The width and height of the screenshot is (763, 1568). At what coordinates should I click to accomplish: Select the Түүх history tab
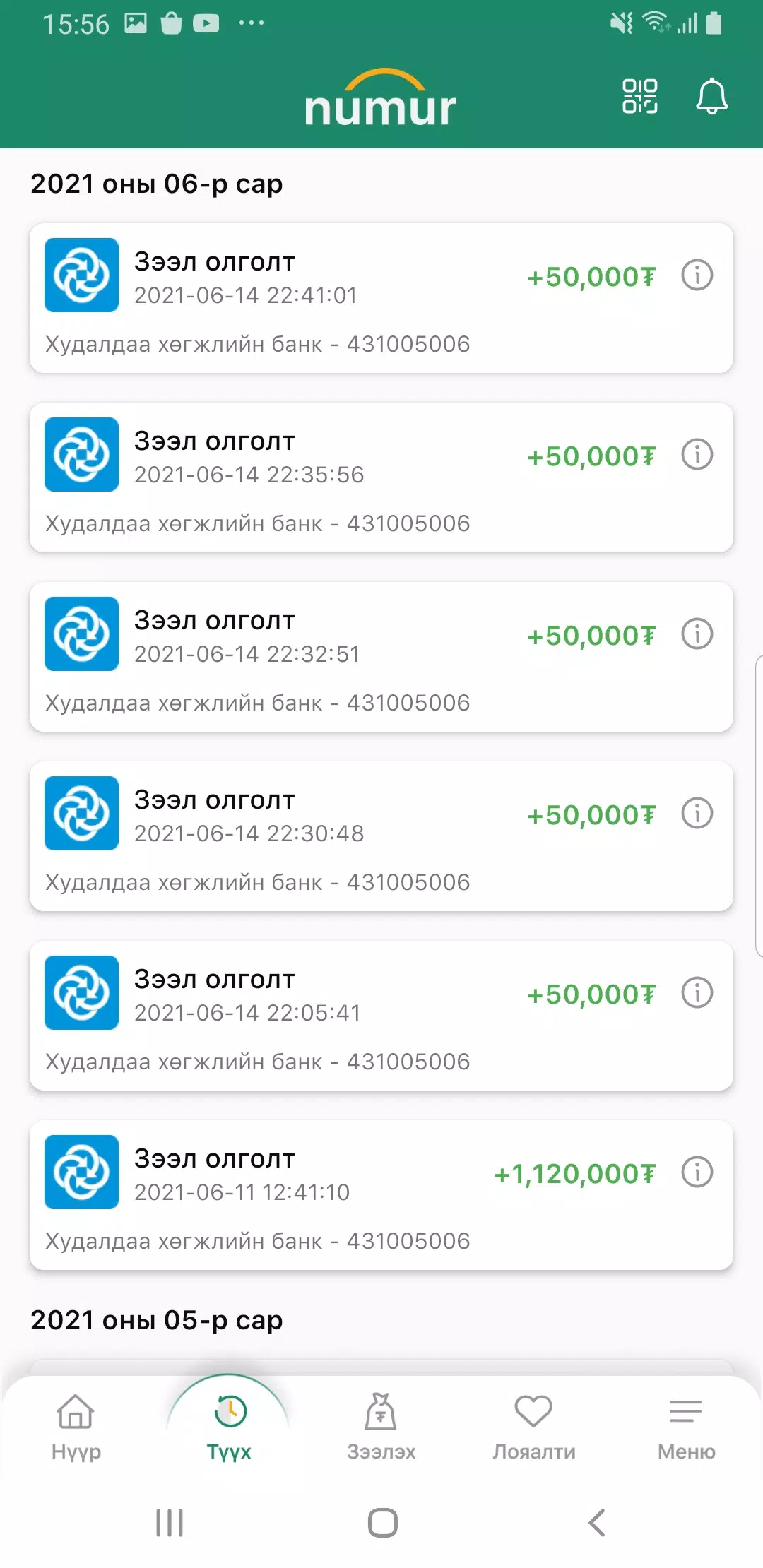229,1427
